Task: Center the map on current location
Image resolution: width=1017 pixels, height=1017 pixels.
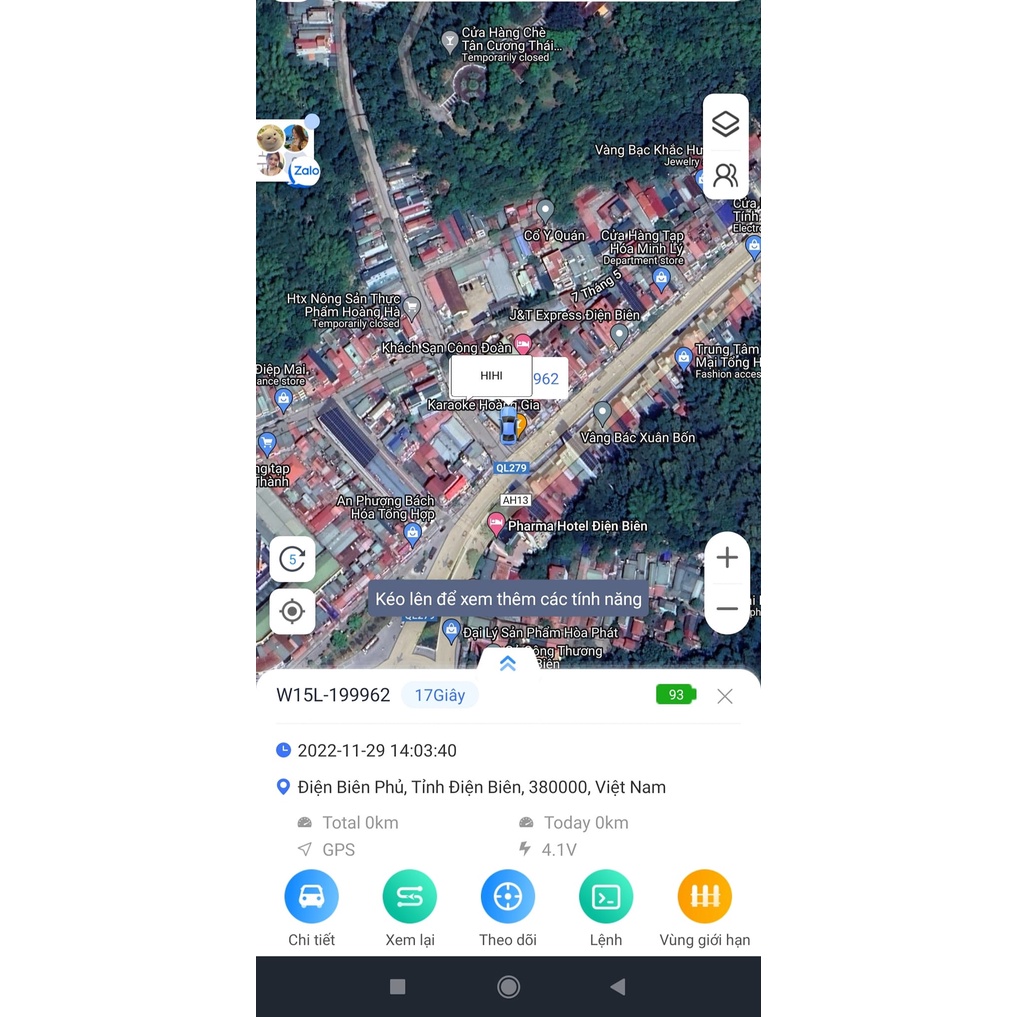Action: (292, 611)
